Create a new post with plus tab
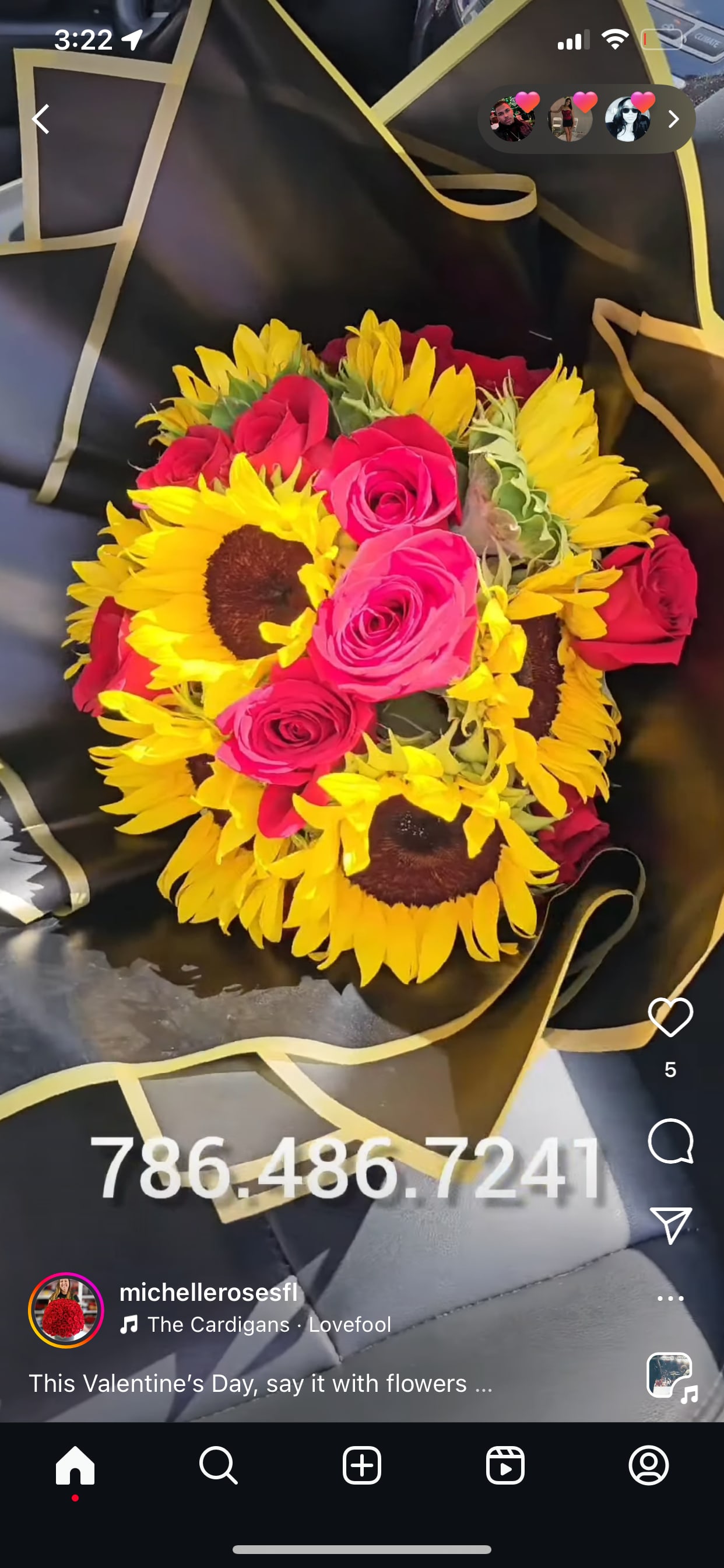The height and width of the screenshot is (1568, 724). pyautogui.click(x=362, y=1465)
